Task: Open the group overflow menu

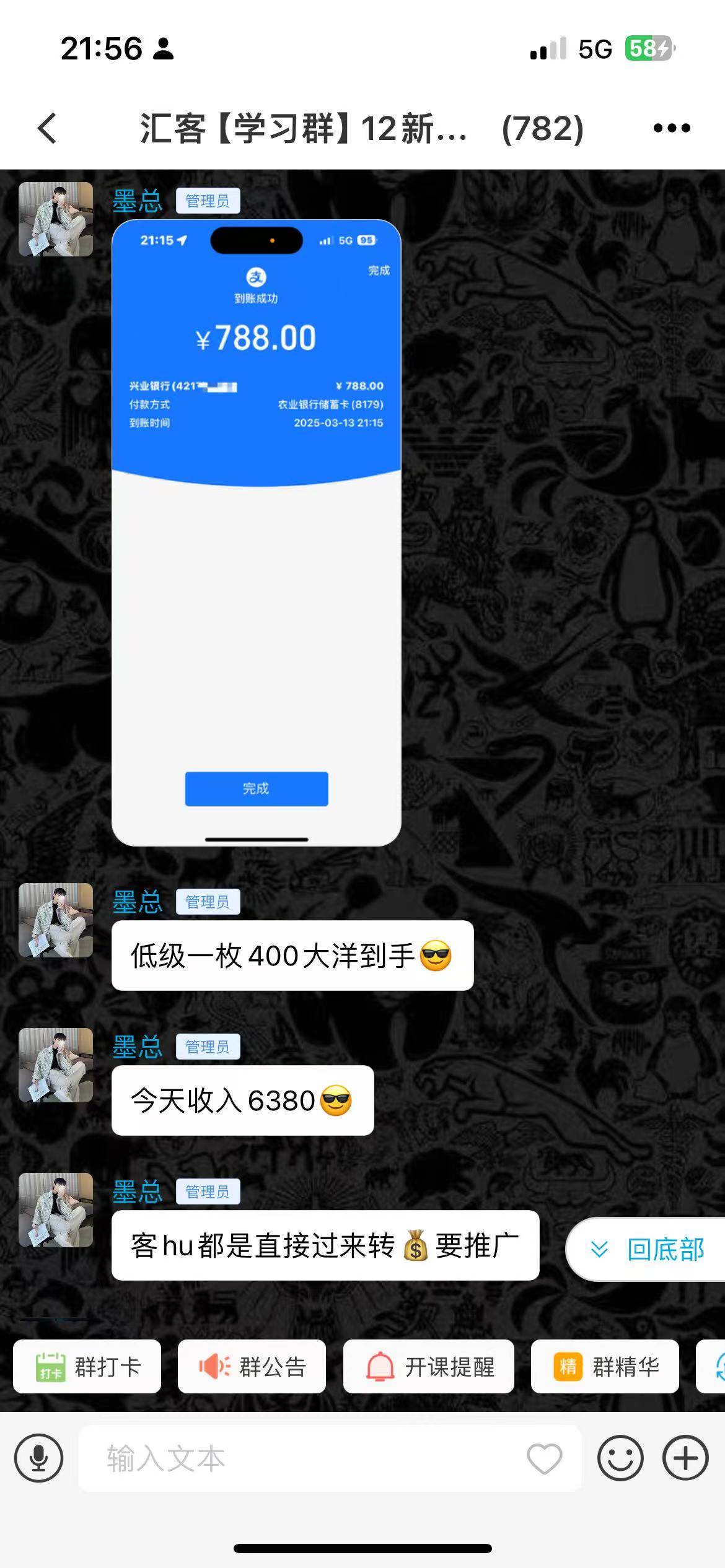Action: [672, 128]
